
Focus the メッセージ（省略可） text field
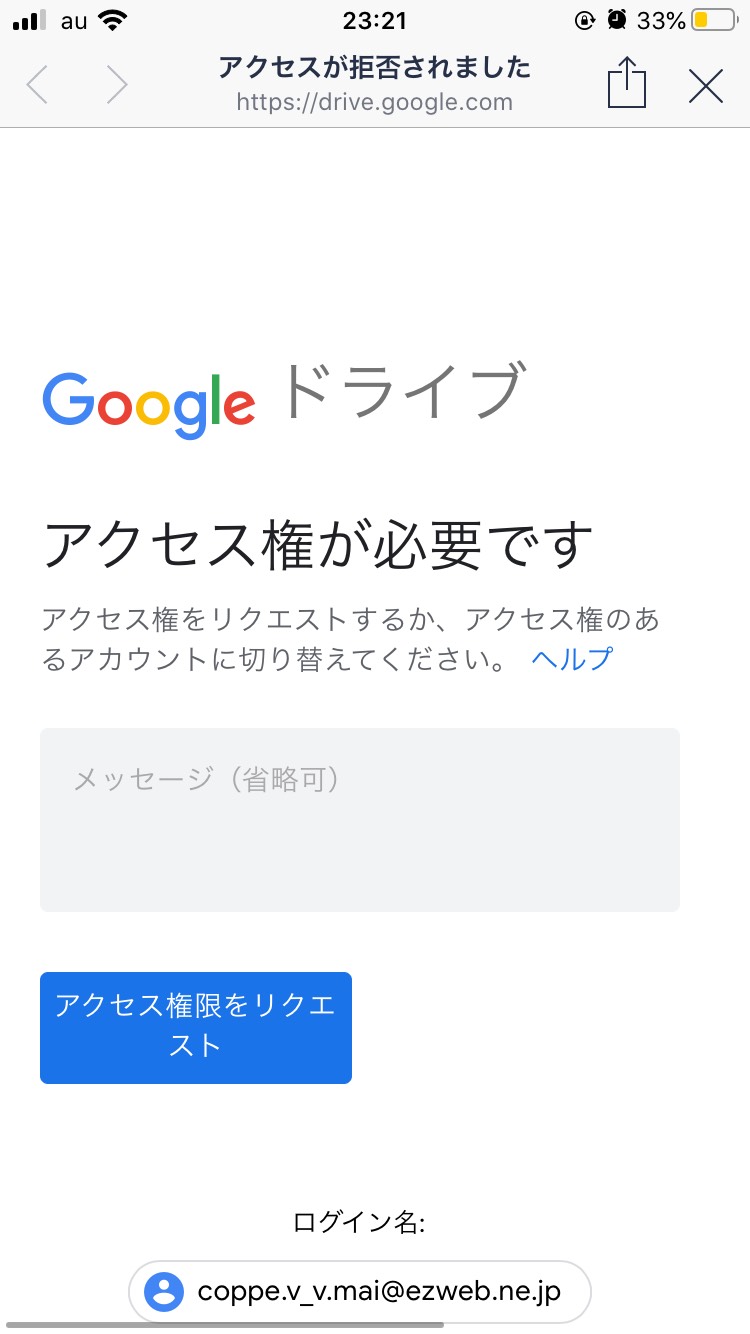360,820
